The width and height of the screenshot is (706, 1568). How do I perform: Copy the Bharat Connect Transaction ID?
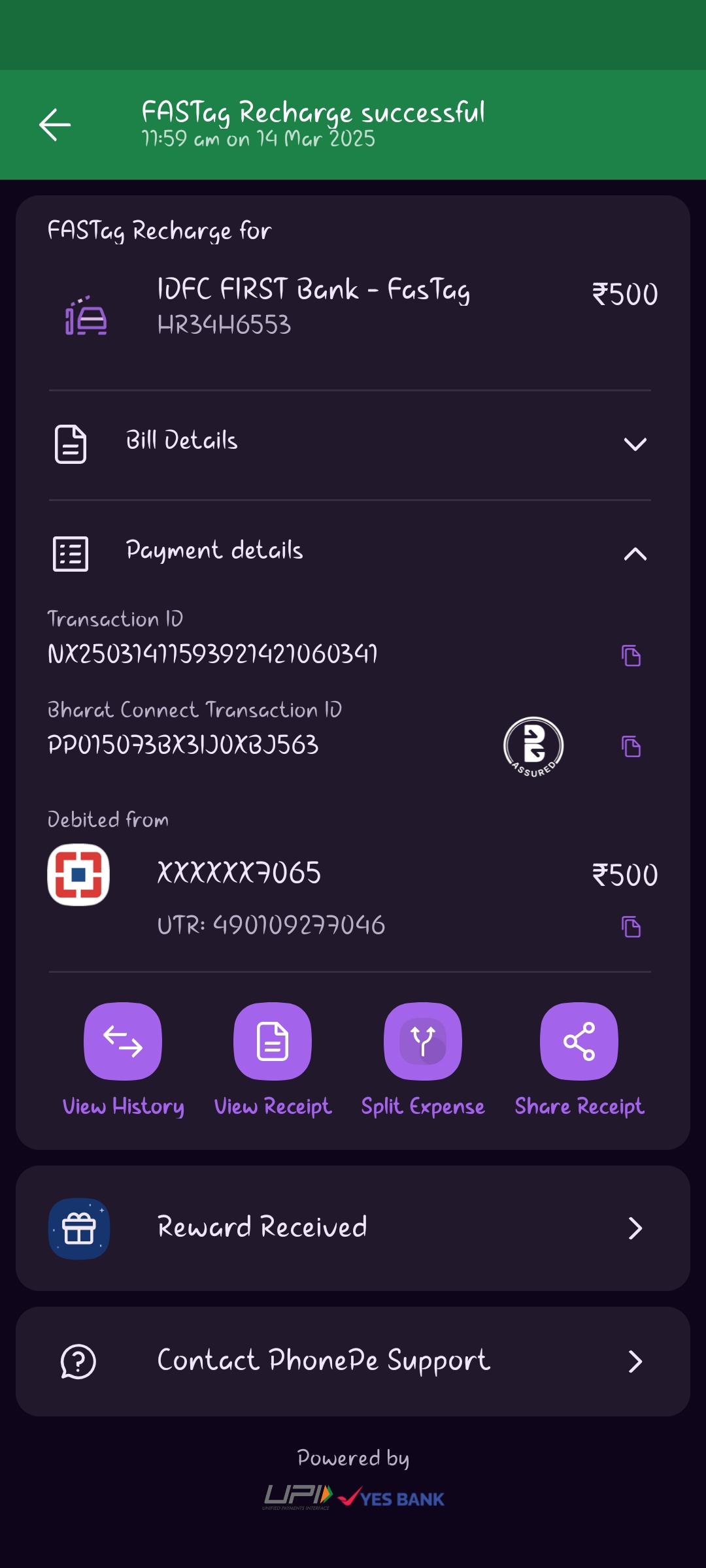(x=631, y=745)
